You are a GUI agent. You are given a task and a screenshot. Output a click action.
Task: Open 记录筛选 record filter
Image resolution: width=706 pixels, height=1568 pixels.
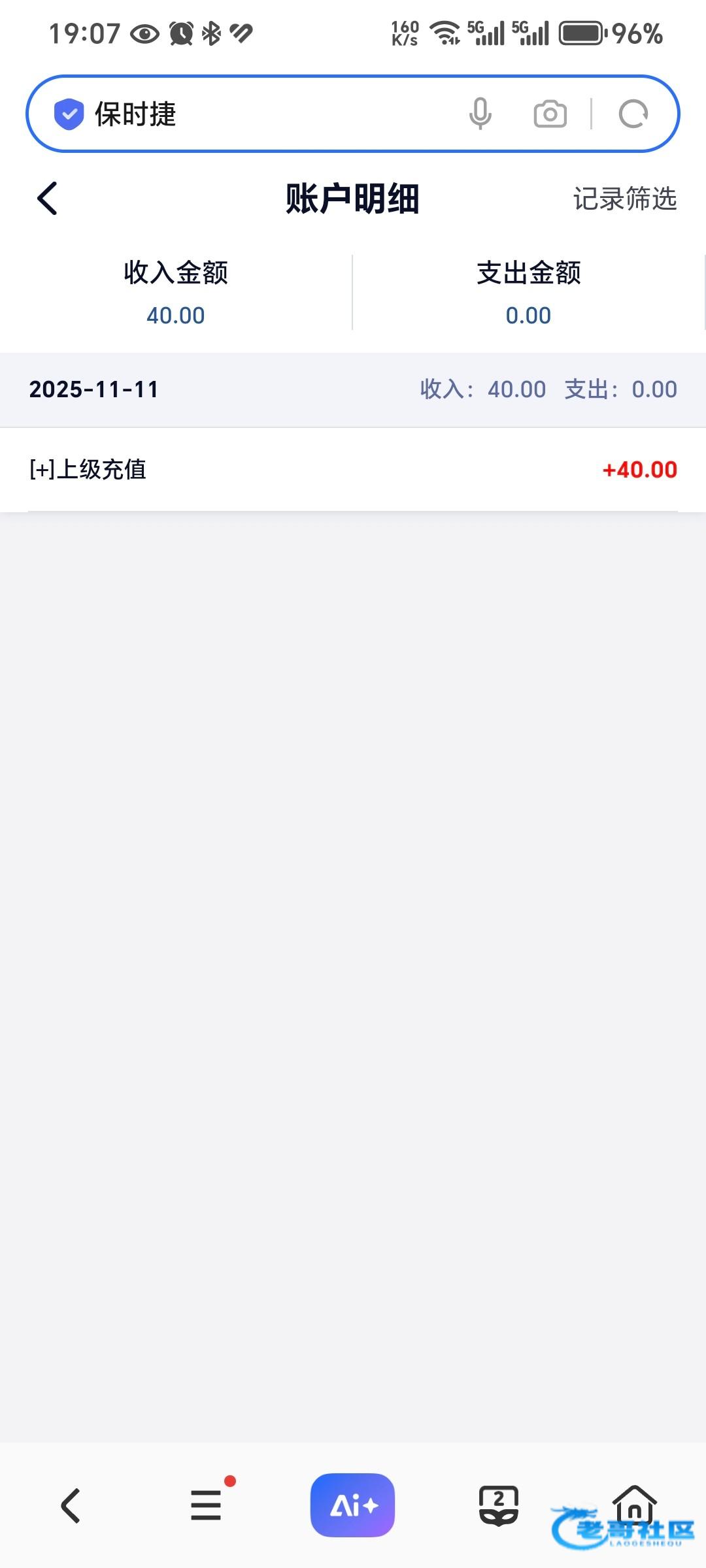tap(624, 199)
